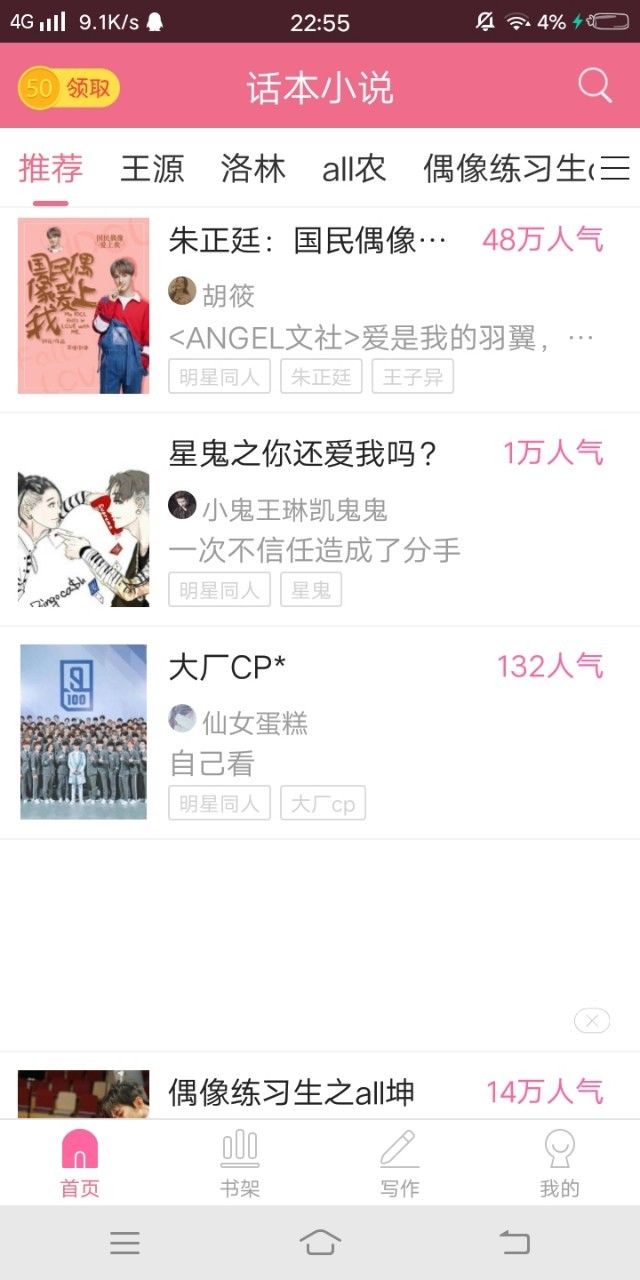Screen dimensions: 640x1280
Task: Open the search icon in the header
Action: 594,86
